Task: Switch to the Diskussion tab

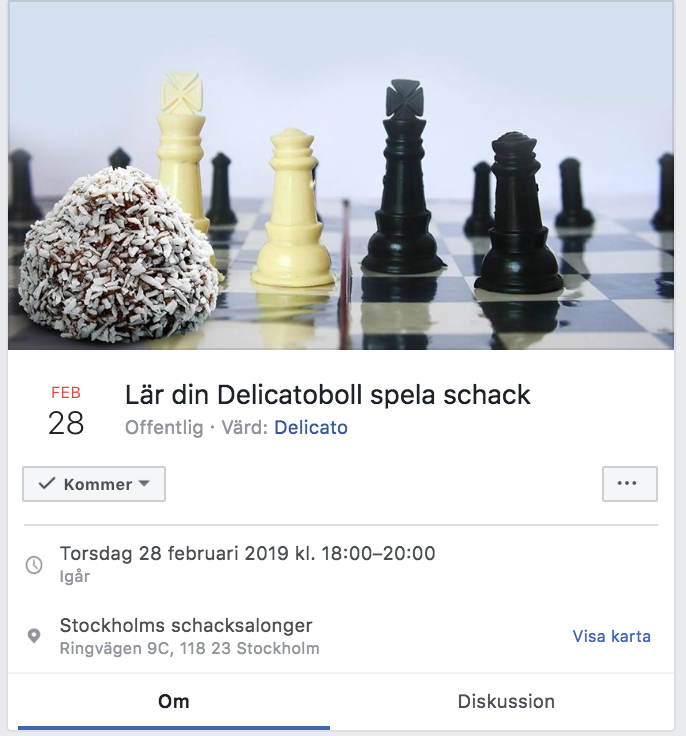Action: 506,701
